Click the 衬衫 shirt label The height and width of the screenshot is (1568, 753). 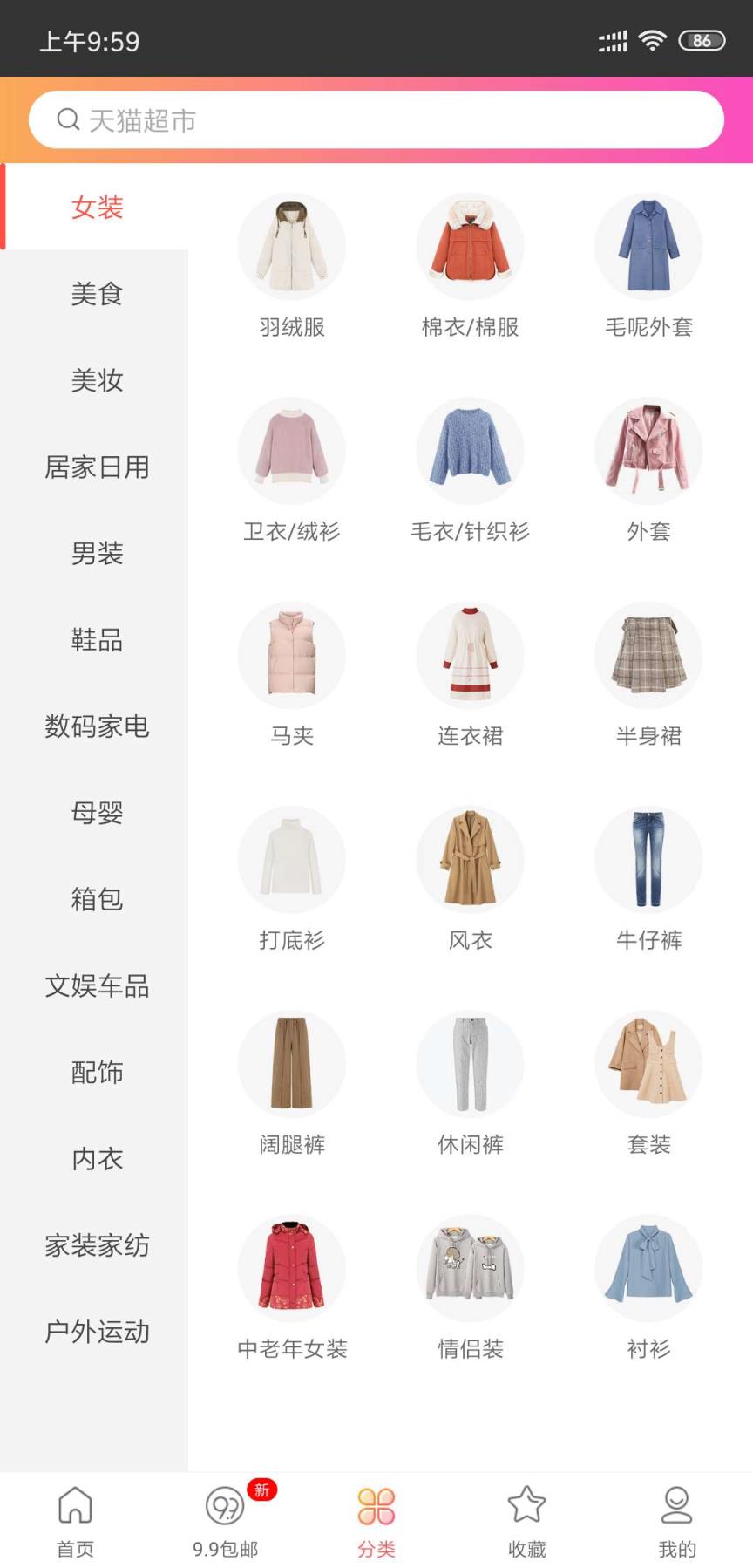[x=648, y=1350]
